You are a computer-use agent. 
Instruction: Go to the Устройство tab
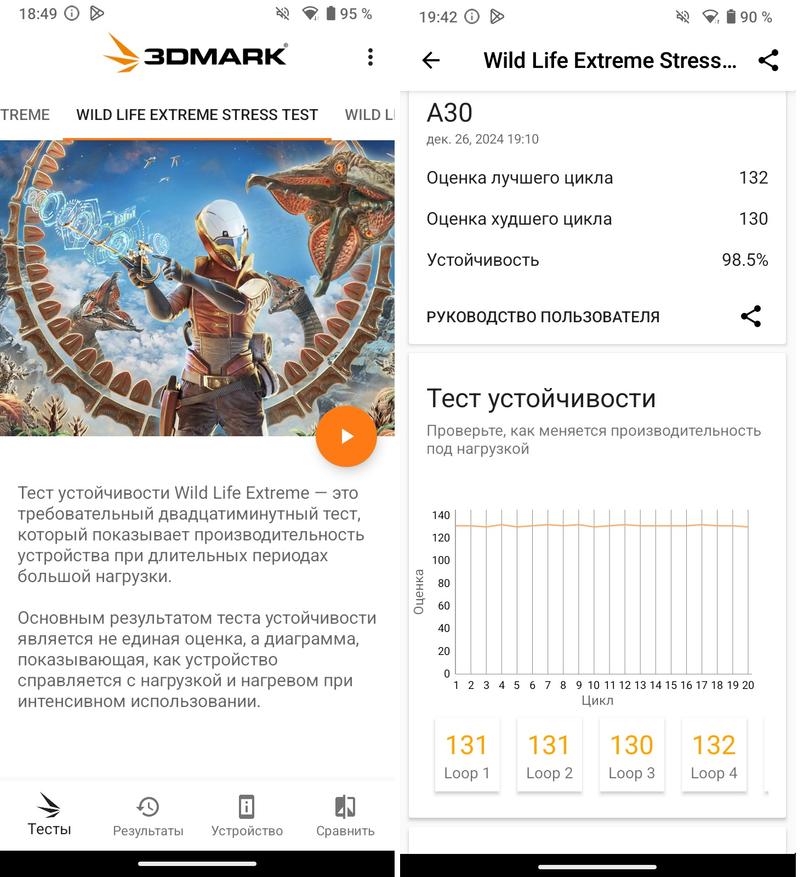pos(247,816)
